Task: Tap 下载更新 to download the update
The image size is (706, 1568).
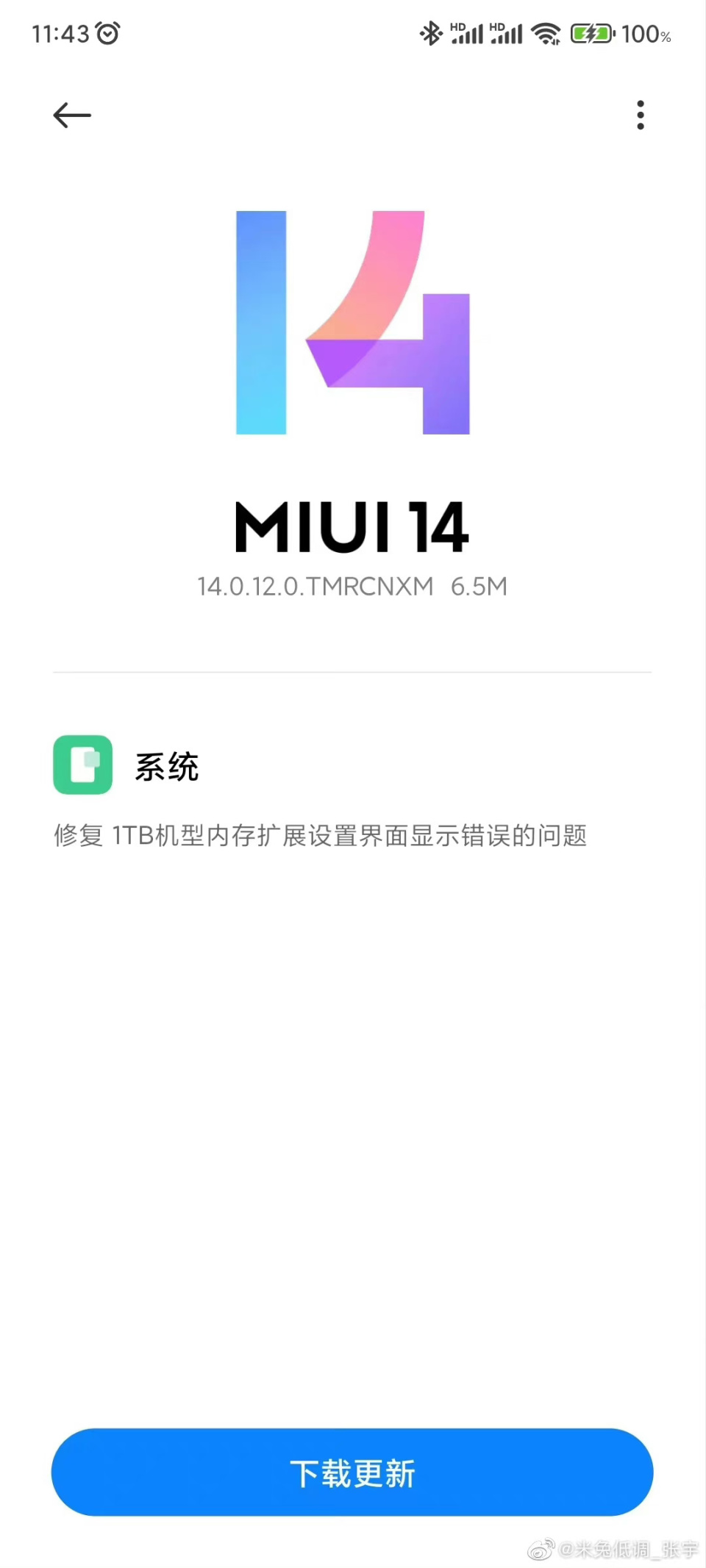Action: [x=352, y=1473]
